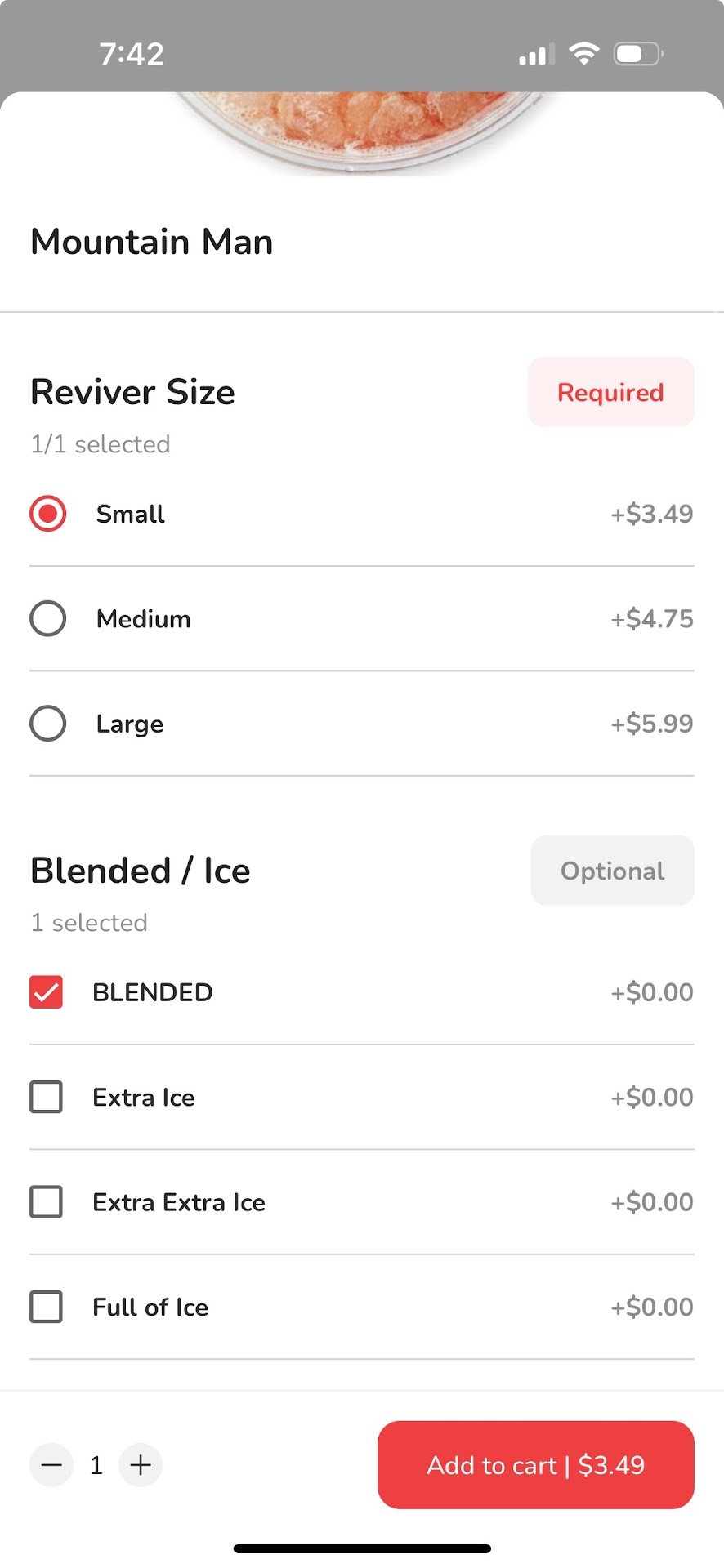
Task: Select the Small reviver size
Action: 48,514
